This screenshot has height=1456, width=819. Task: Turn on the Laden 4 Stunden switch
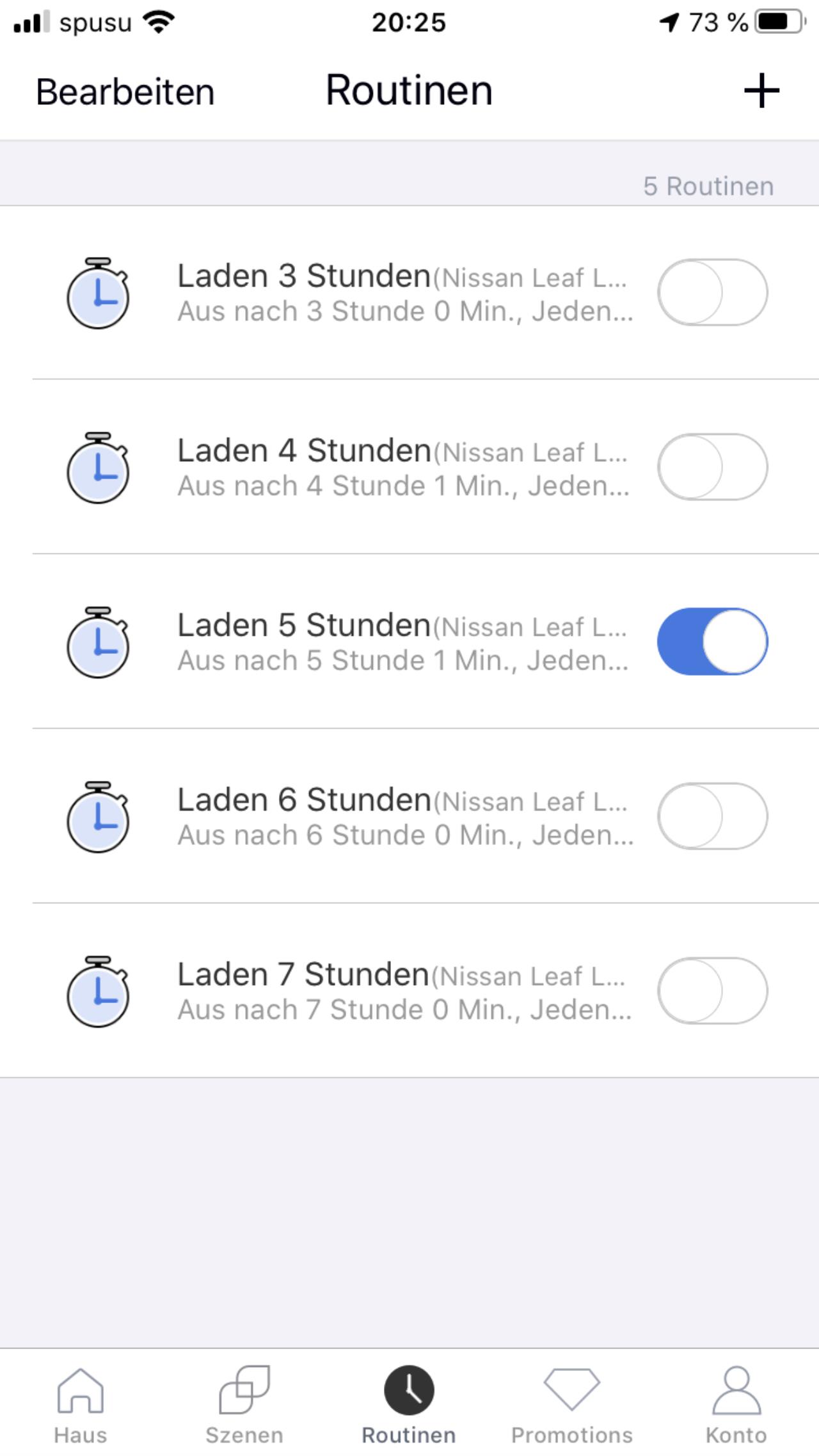click(x=712, y=467)
